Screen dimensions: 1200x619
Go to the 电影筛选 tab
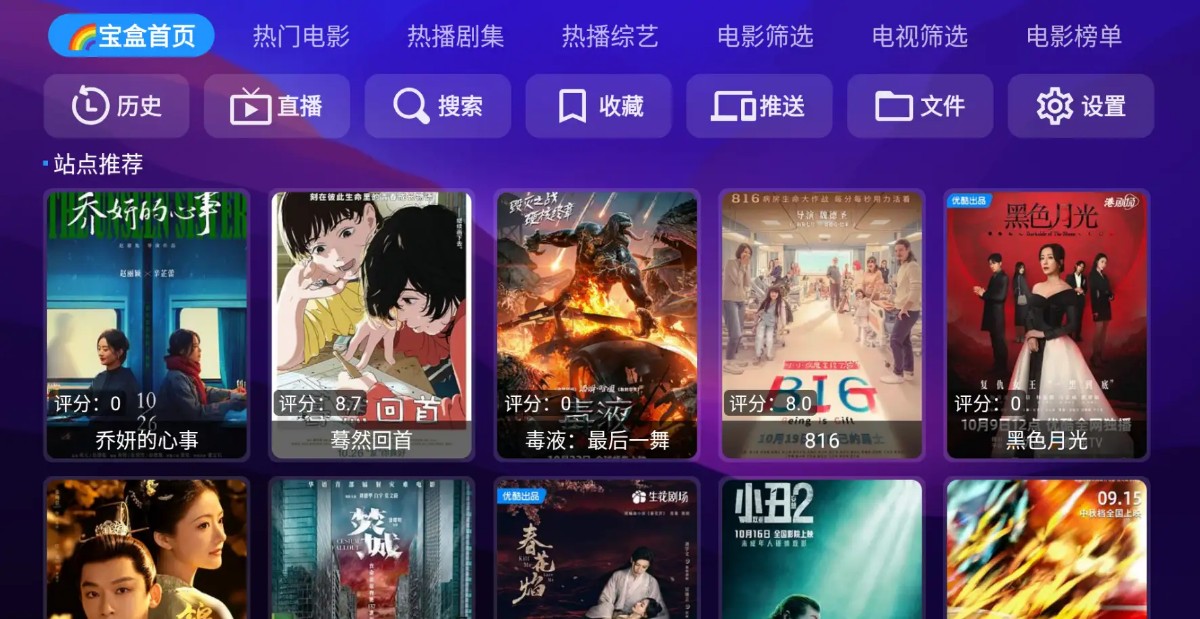tap(765, 37)
